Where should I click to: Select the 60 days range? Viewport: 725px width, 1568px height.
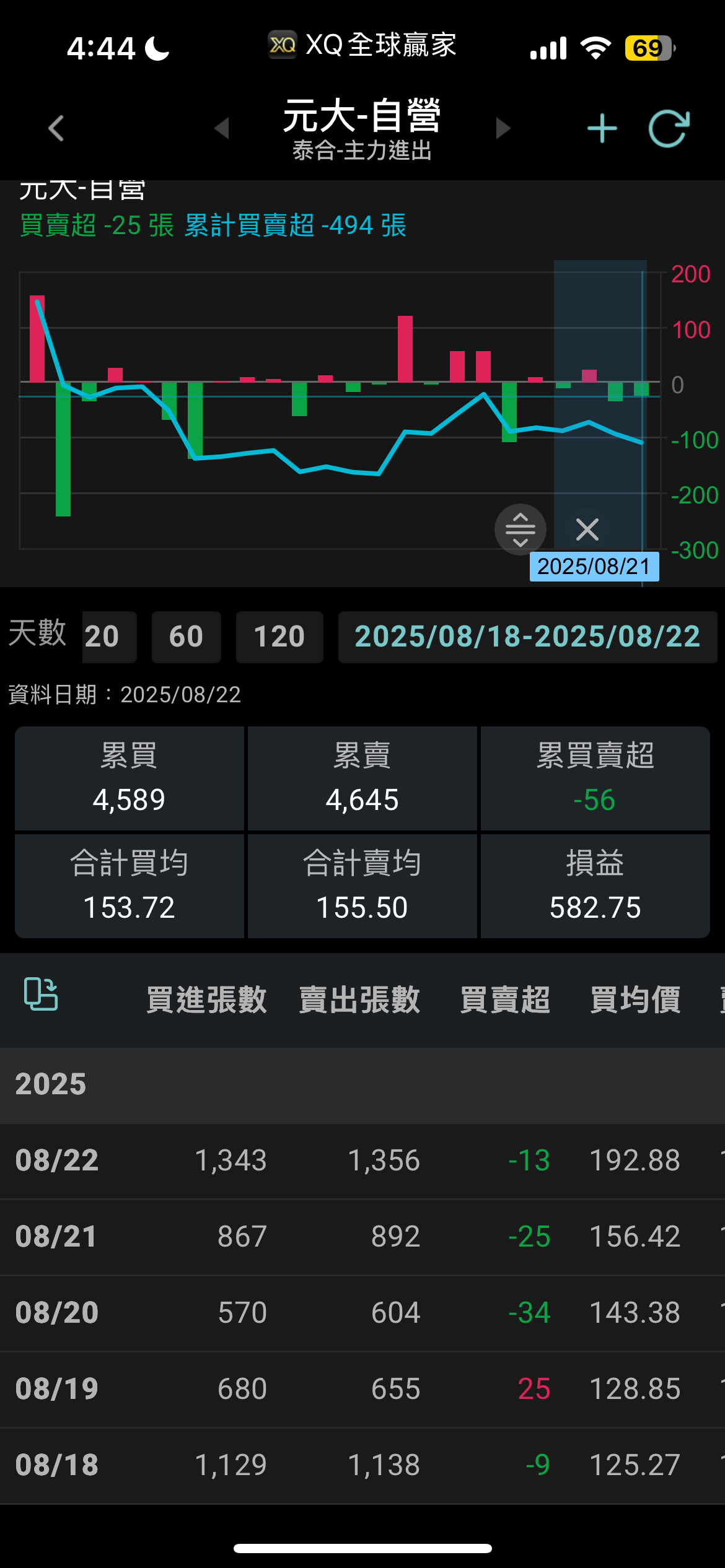[186, 637]
